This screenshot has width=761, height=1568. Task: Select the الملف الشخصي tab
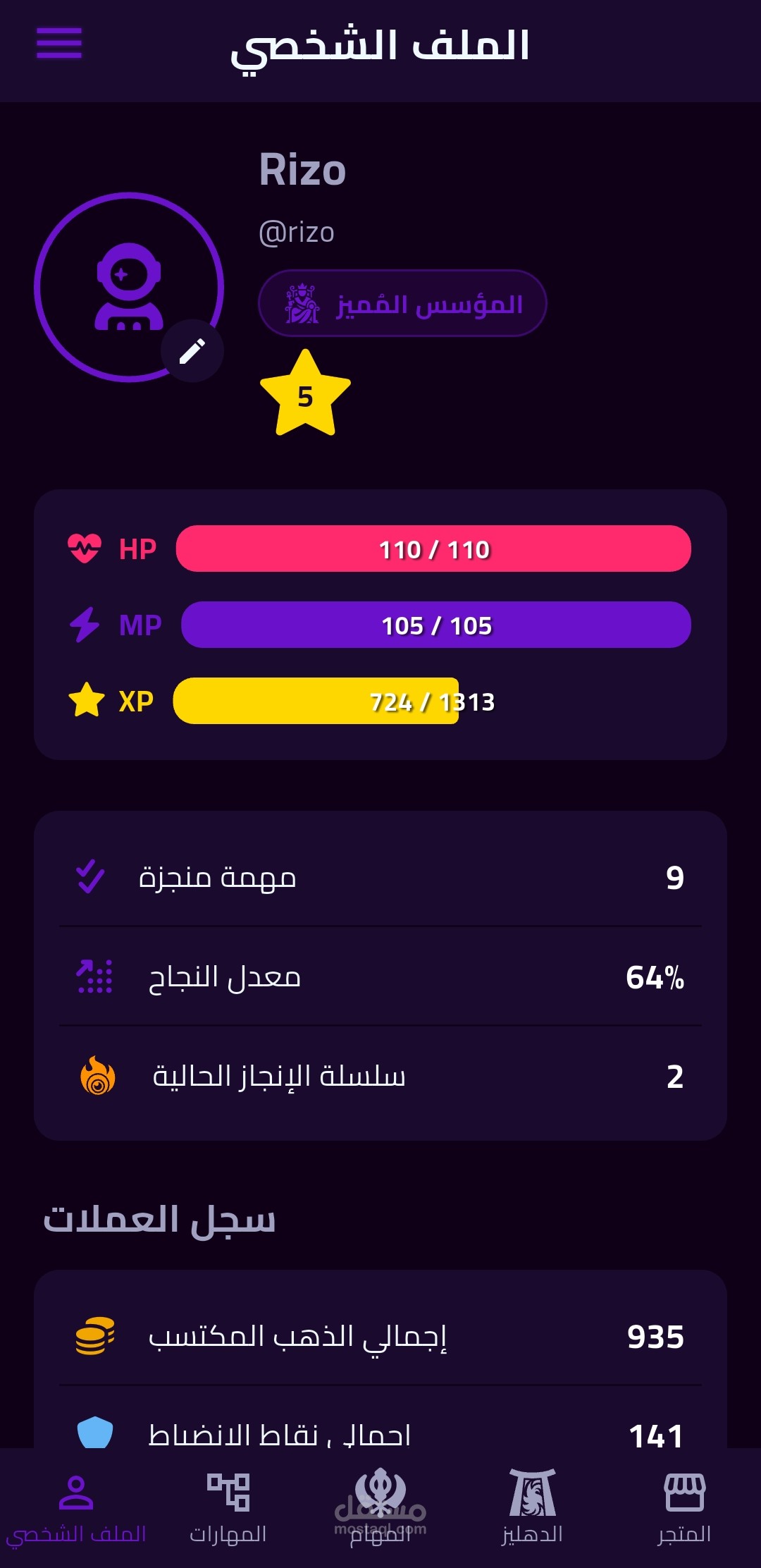tap(76, 1507)
